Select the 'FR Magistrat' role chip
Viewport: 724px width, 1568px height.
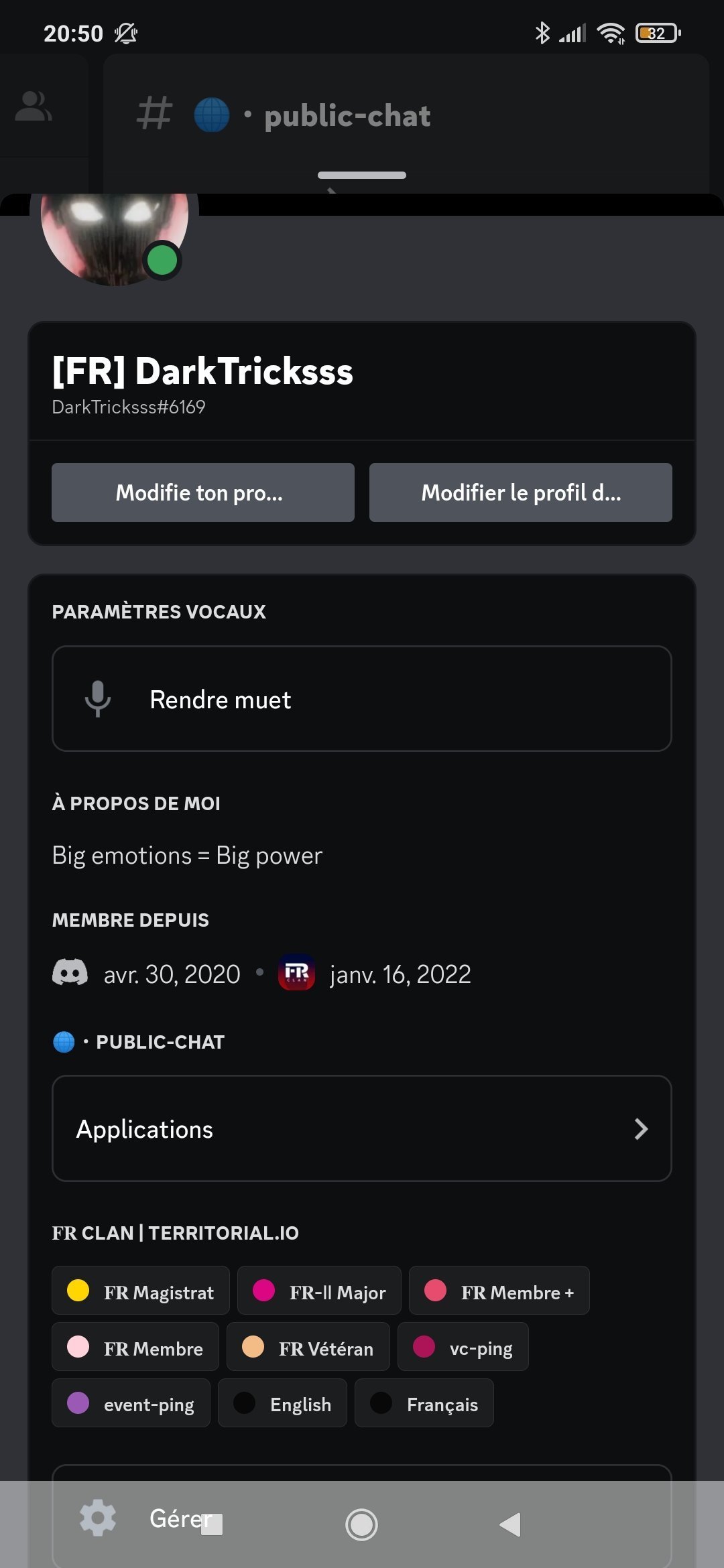tap(141, 1291)
